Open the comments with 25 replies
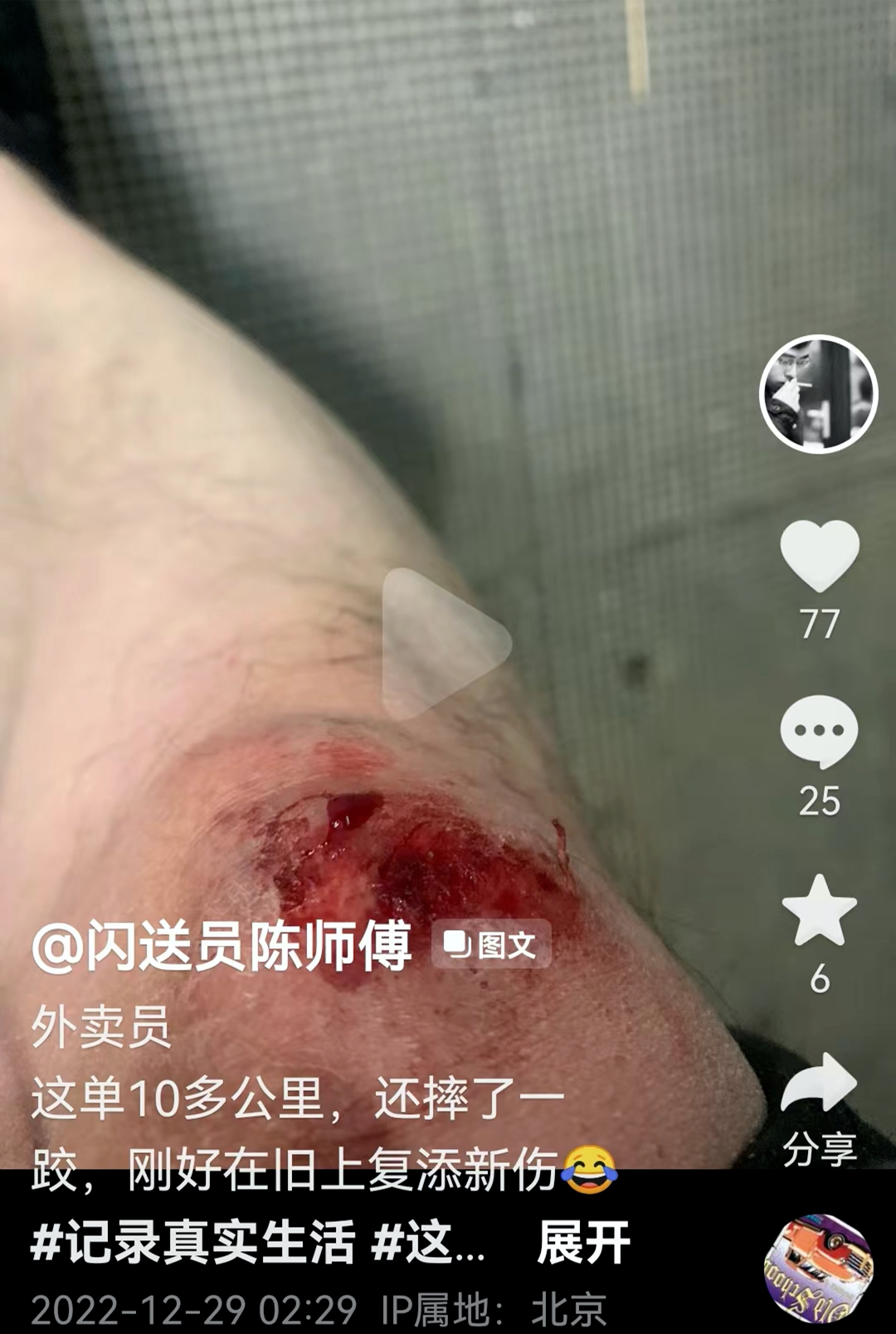Viewport: 896px width, 1334px height. [x=819, y=732]
